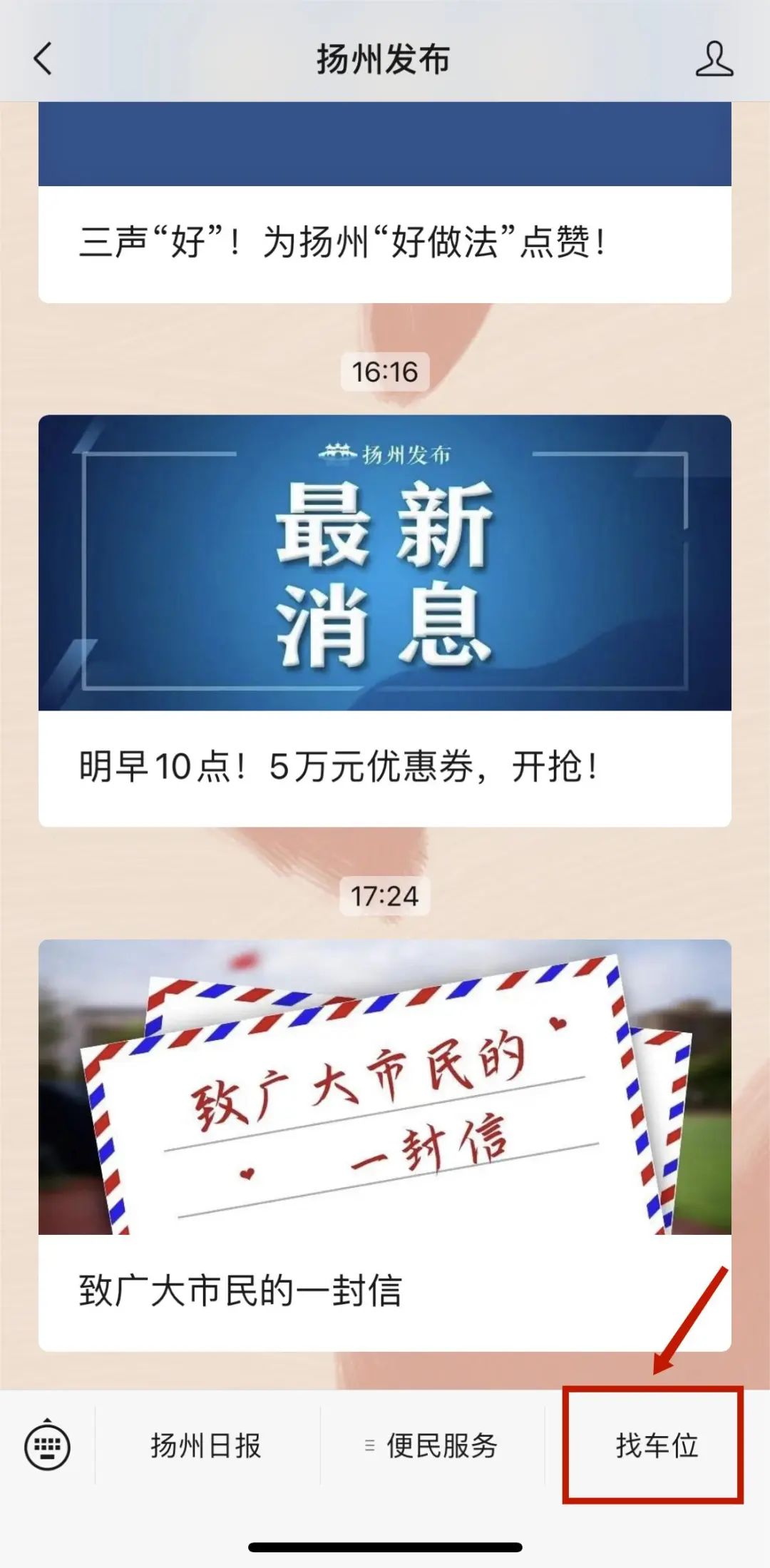Open article 三声"好"！为扬州"好做法"点赞
The height and width of the screenshot is (1568, 770).
(x=342, y=241)
